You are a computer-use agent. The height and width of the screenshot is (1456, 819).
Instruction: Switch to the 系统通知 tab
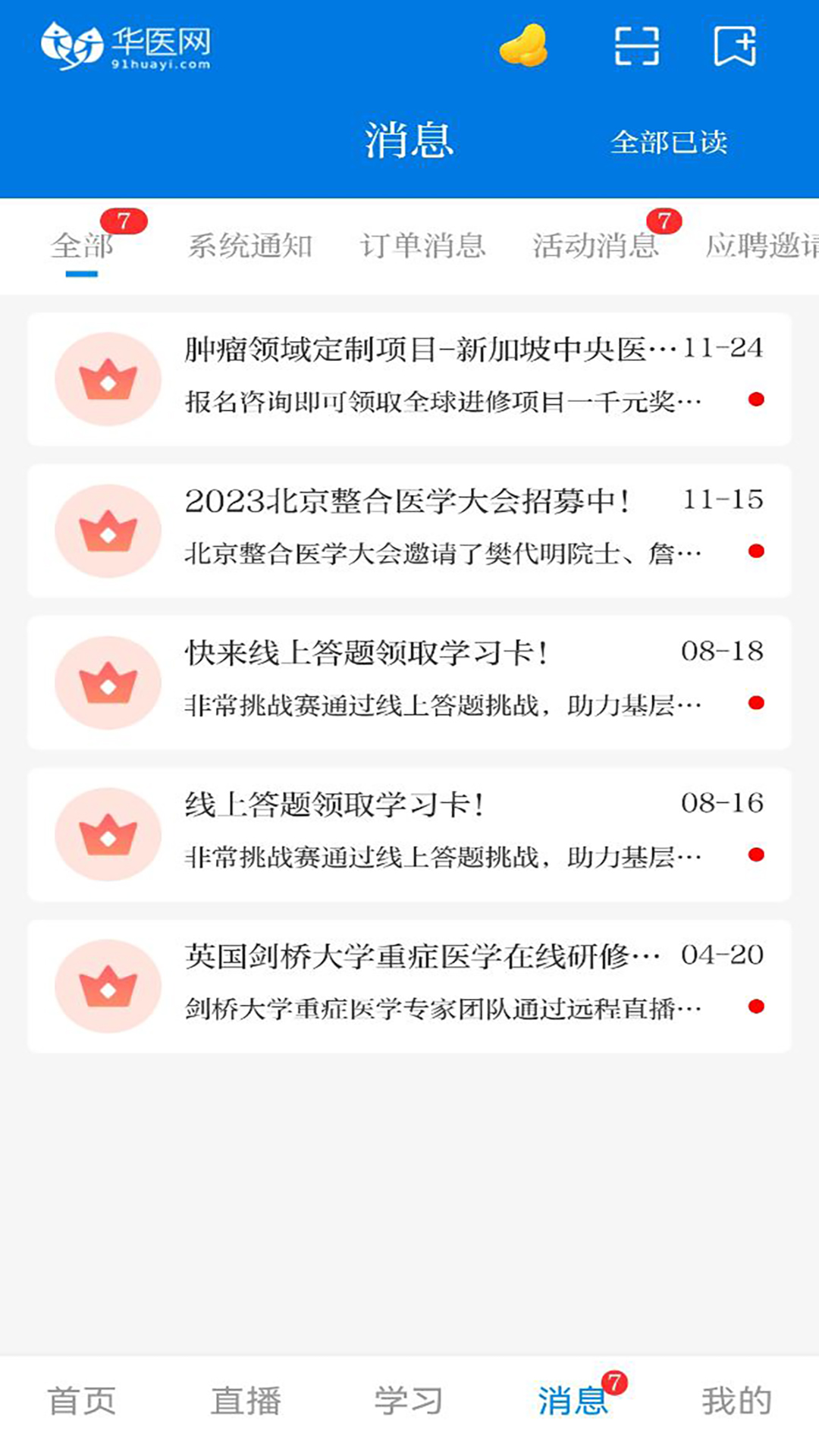click(249, 246)
